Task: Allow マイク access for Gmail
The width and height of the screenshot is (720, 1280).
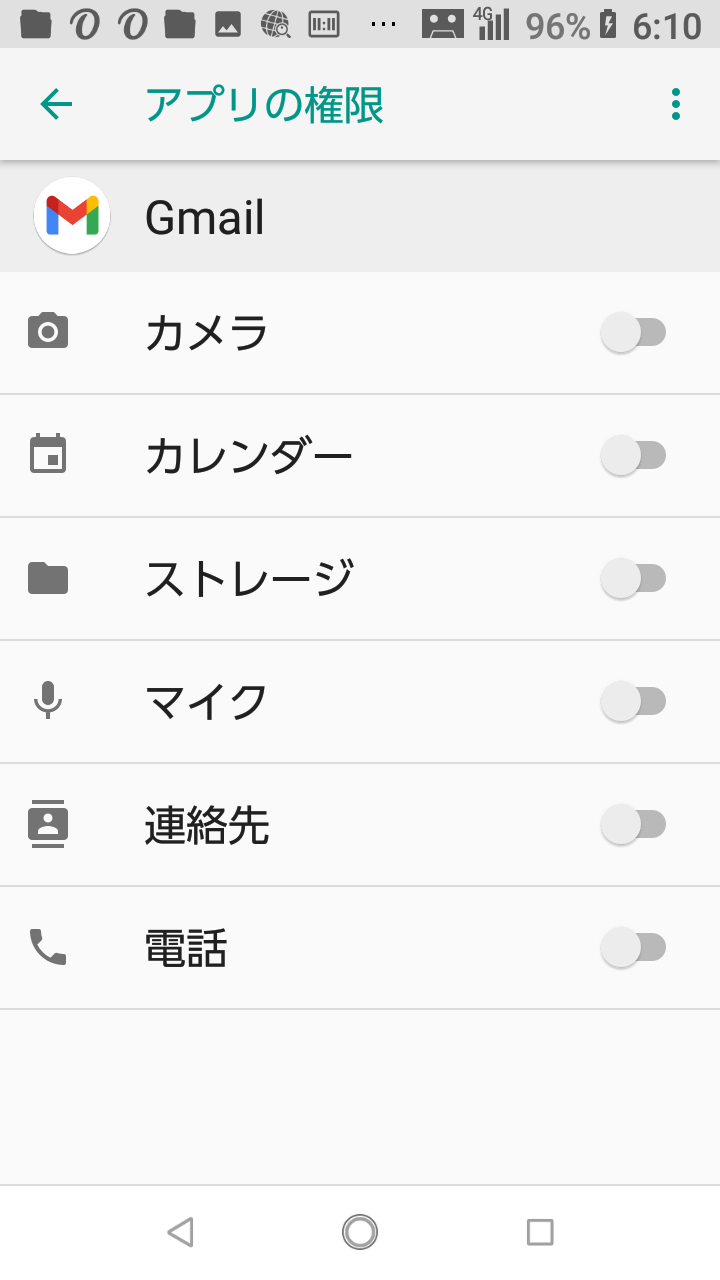Action: 633,702
